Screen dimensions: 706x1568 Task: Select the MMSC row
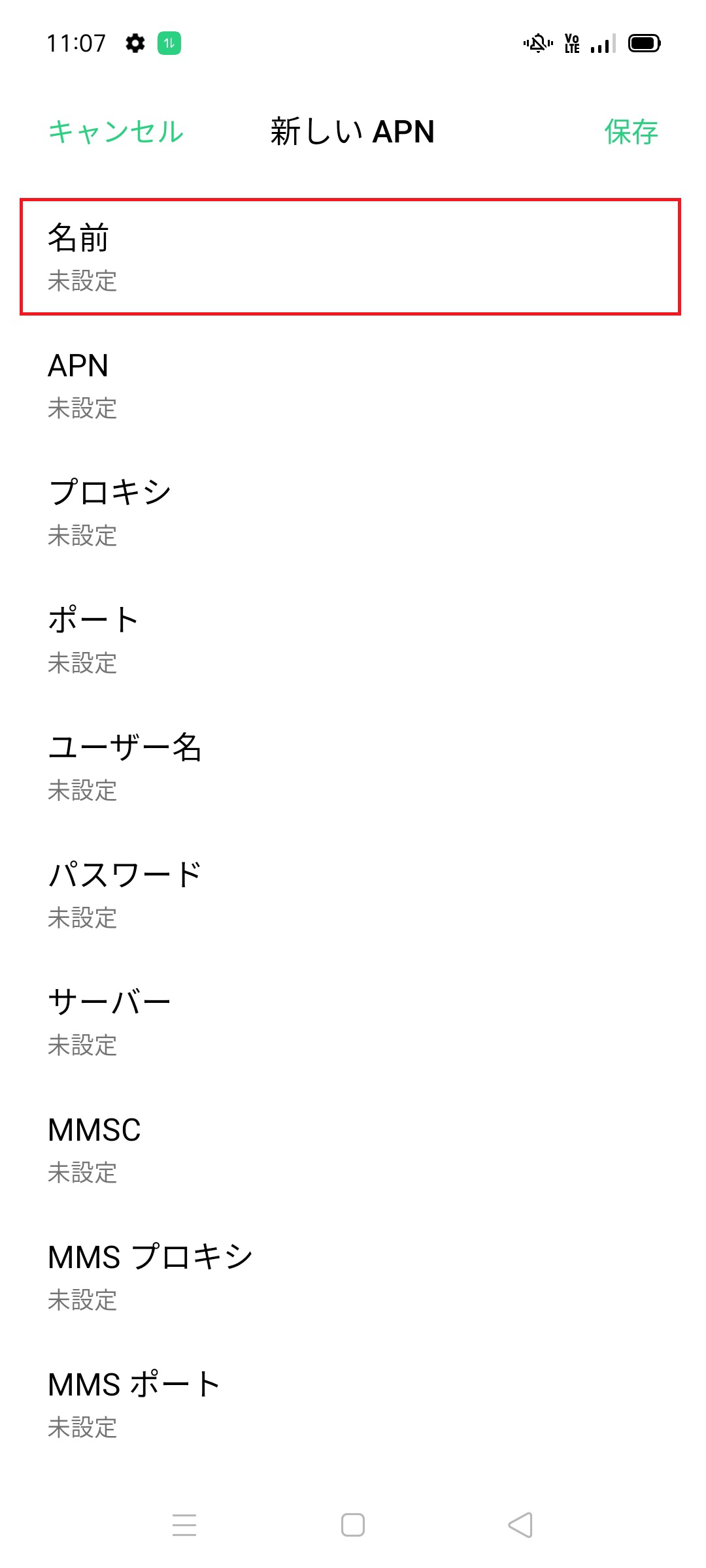point(350,1150)
